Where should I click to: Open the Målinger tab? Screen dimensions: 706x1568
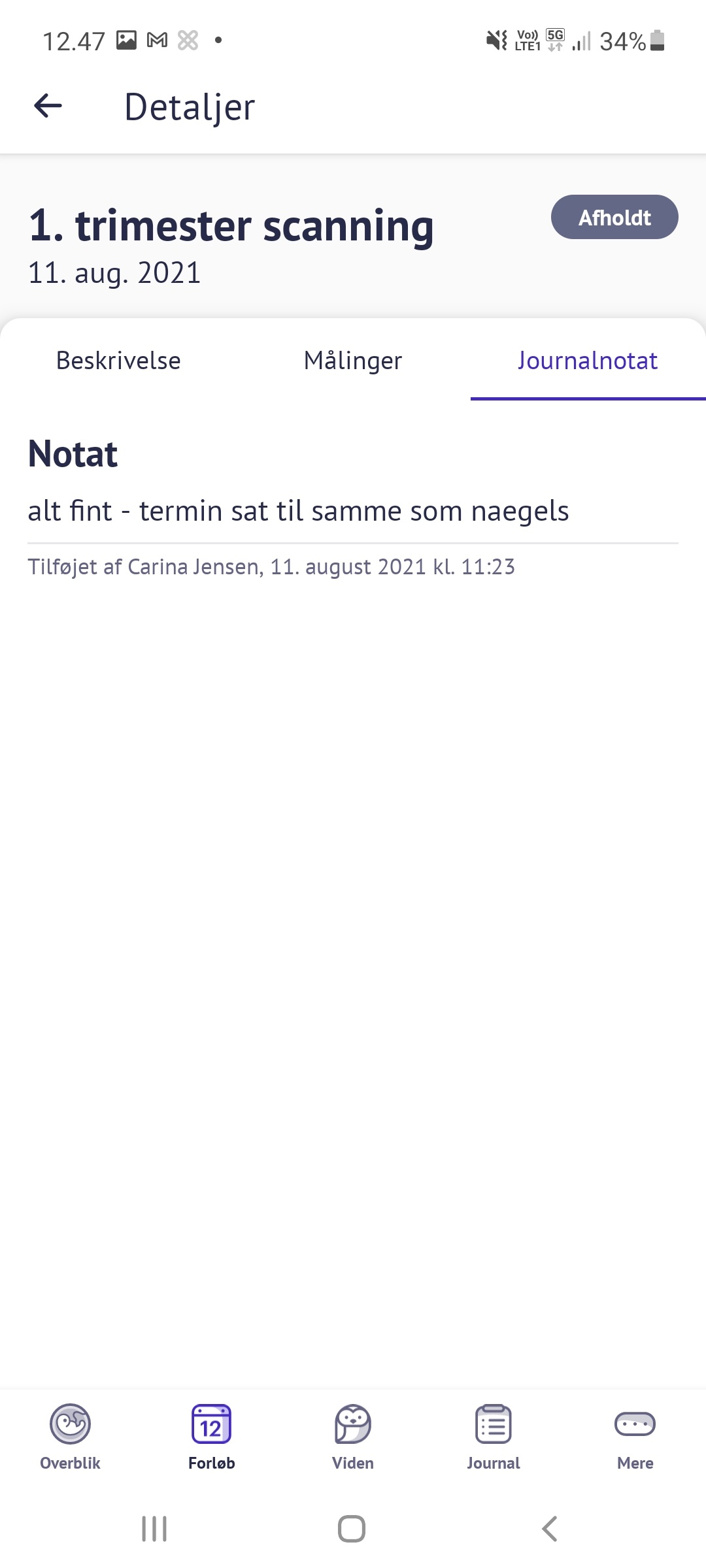pos(353,361)
